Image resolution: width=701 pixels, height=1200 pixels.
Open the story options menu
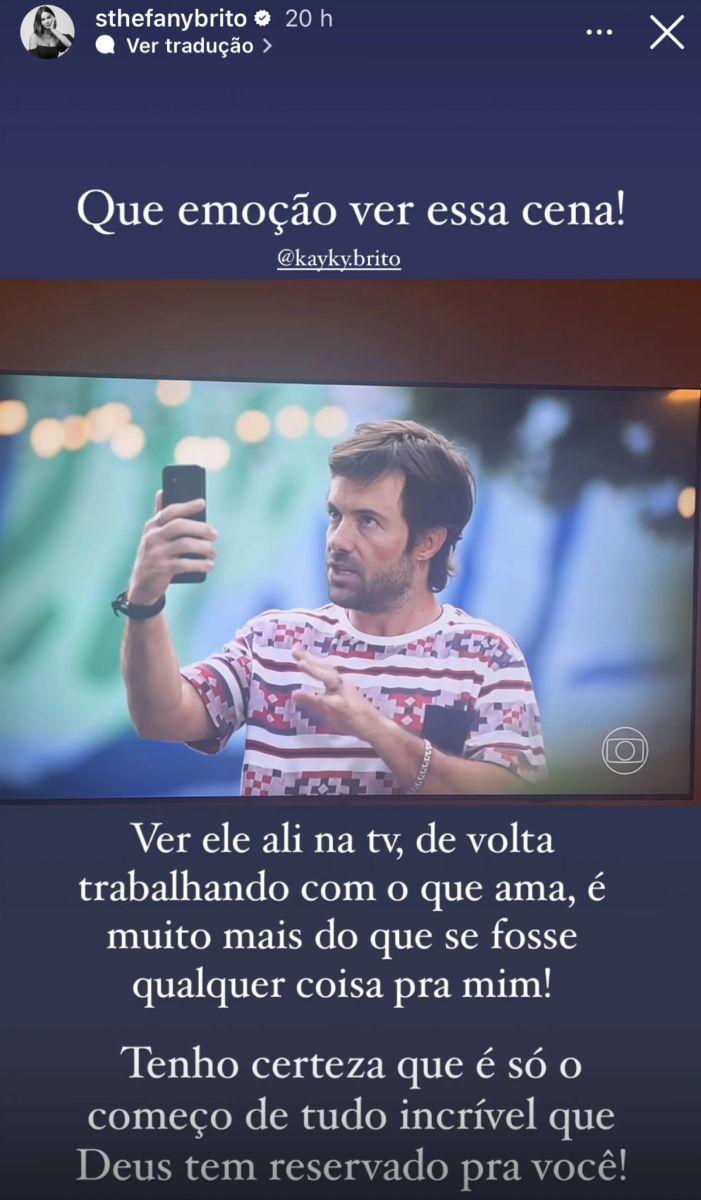click(x=599, y=32)
